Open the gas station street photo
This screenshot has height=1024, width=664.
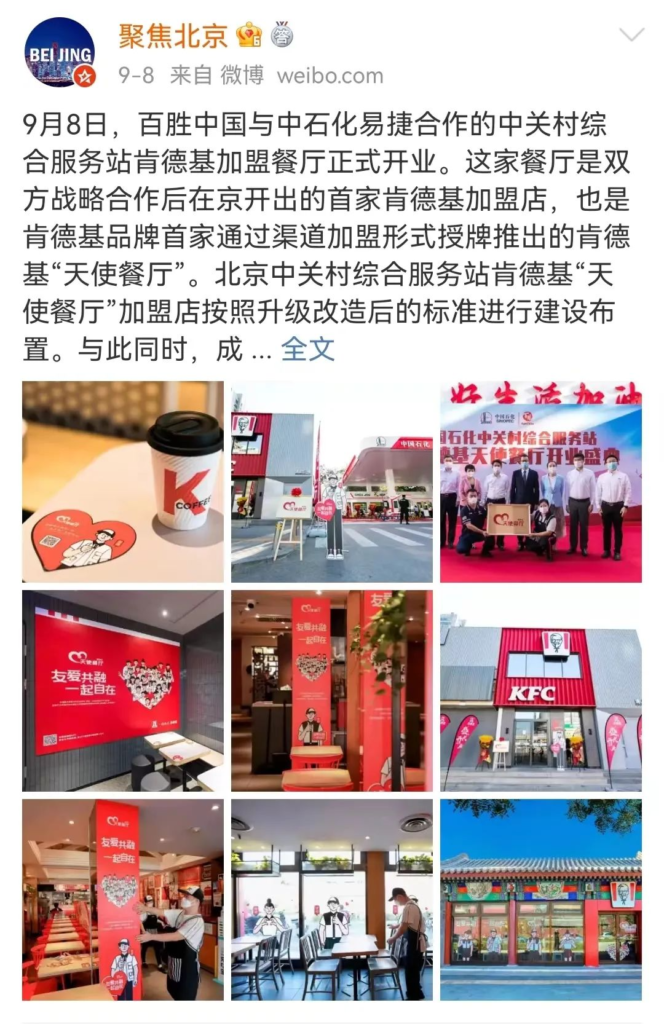[x=332, y=481]
